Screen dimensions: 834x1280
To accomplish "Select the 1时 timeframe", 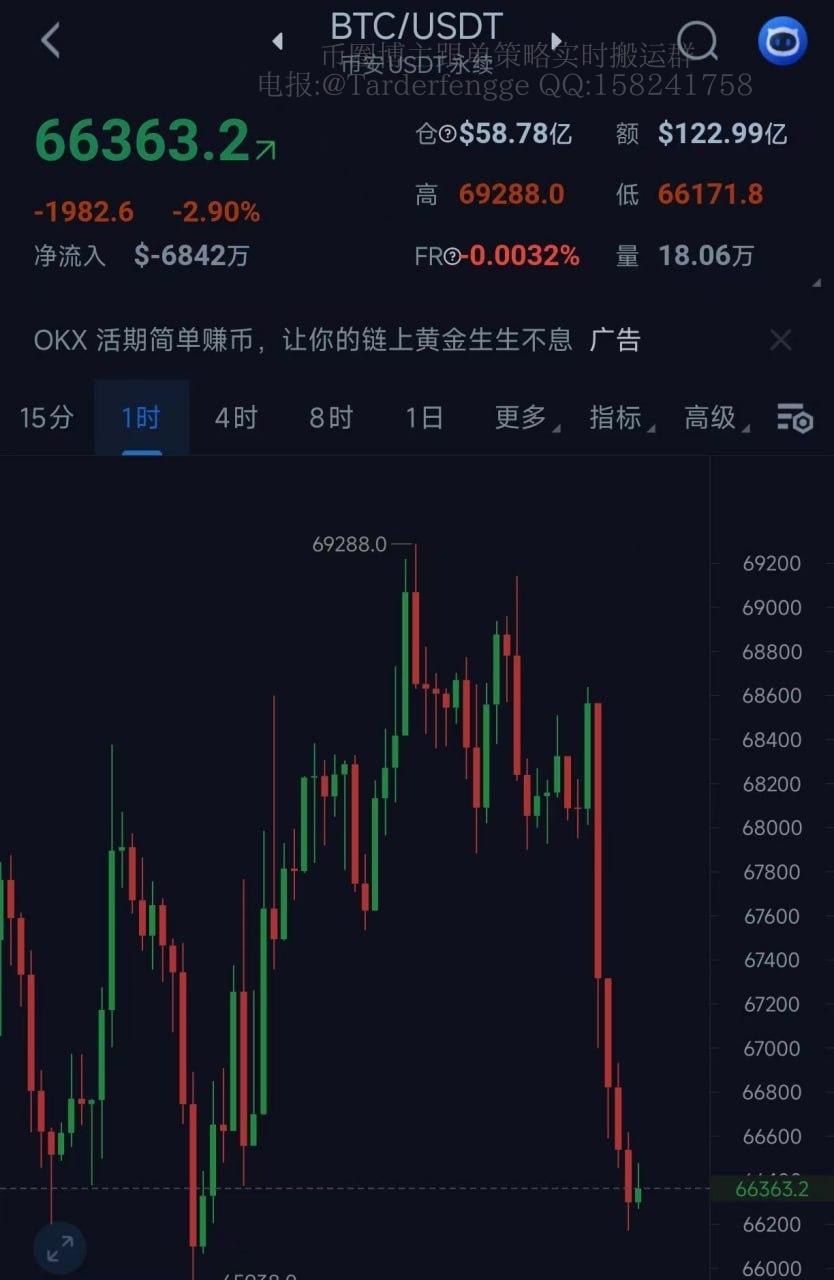I will (141, 417).
